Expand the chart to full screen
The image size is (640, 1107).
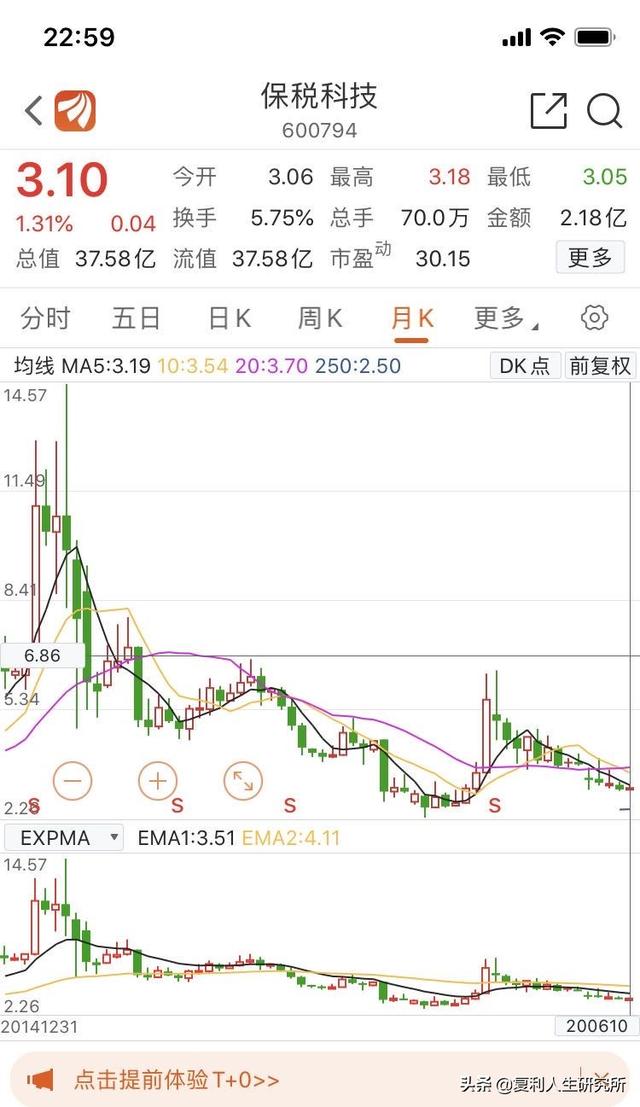243,781
